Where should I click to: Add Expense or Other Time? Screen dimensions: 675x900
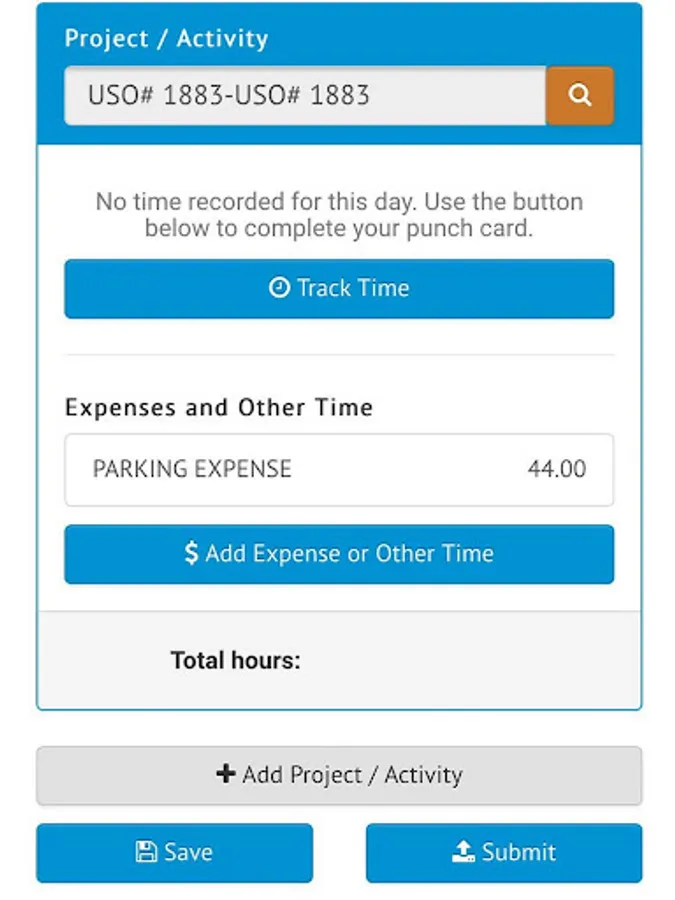339,554
